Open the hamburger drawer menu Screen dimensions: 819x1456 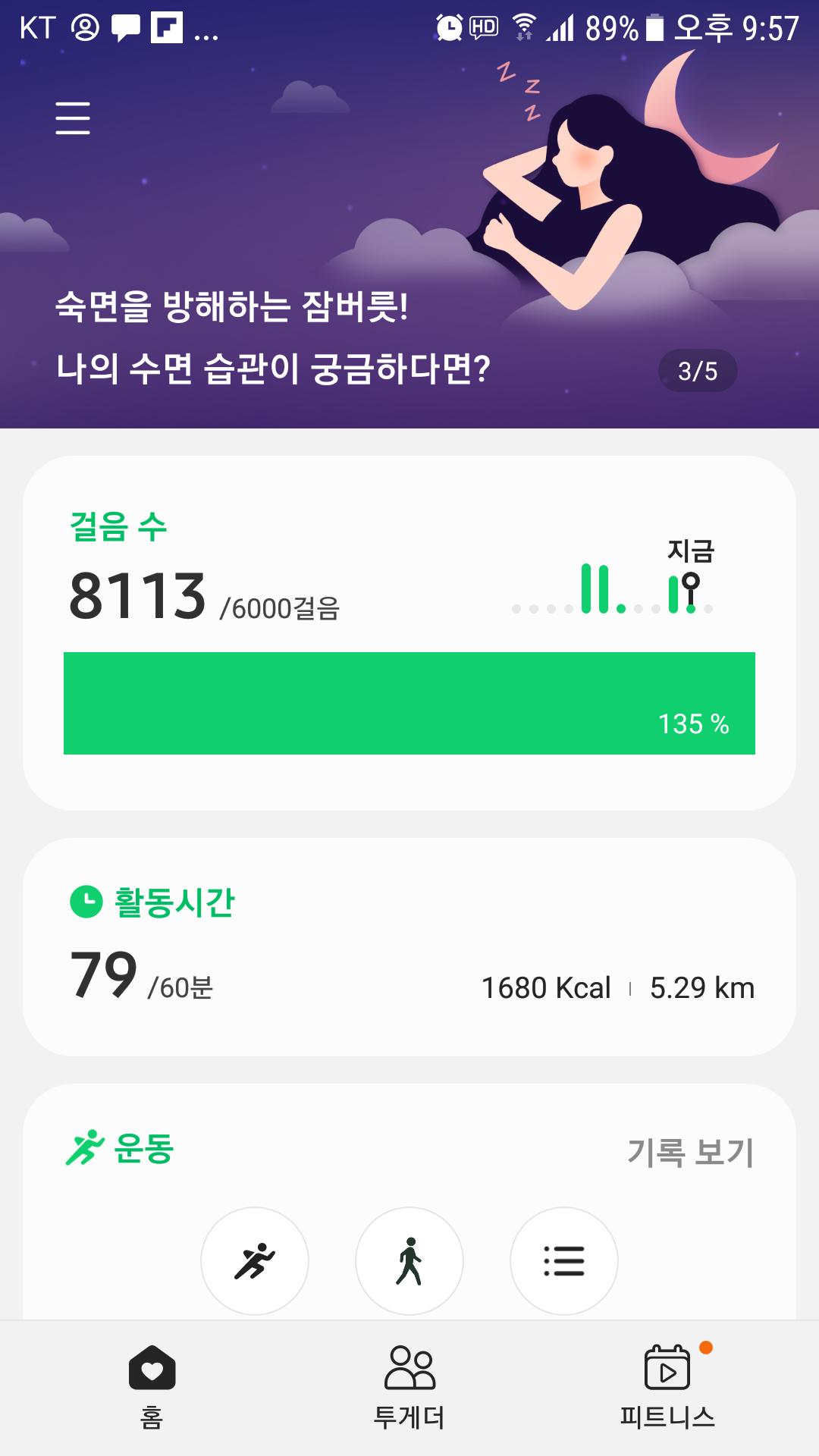tap(73, 118)
